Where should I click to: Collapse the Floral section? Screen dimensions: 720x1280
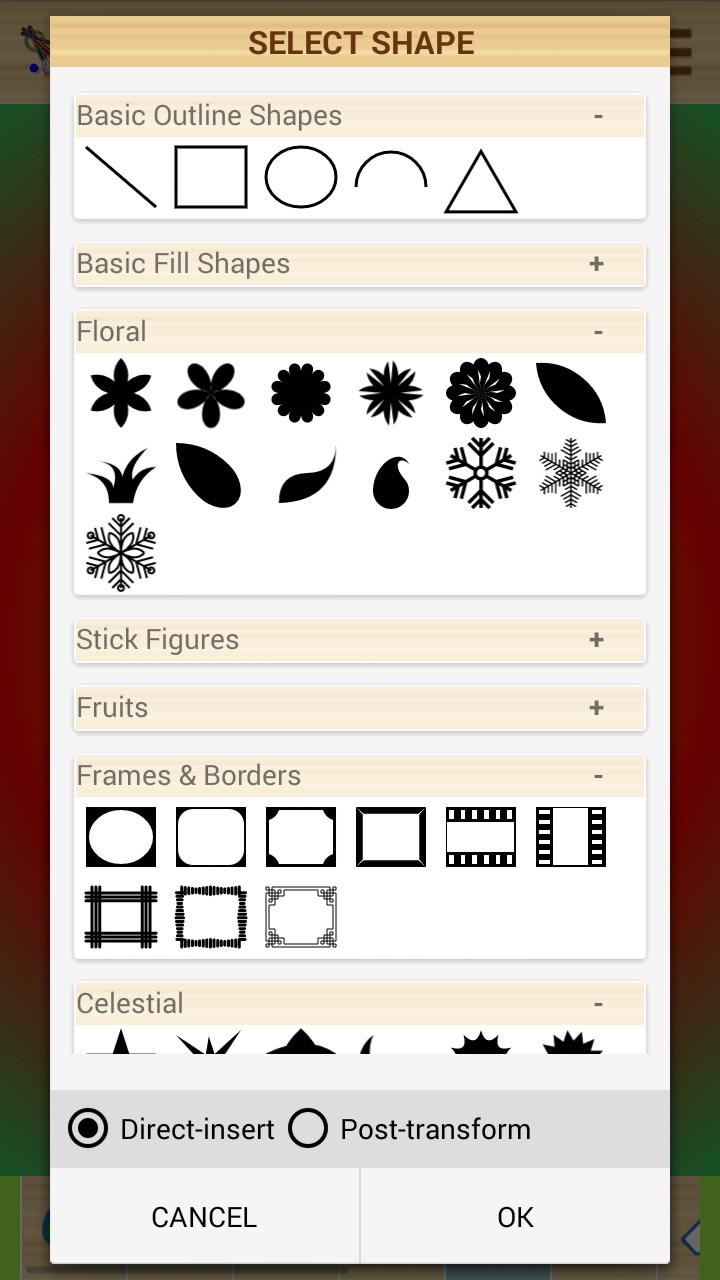[597, 332]
